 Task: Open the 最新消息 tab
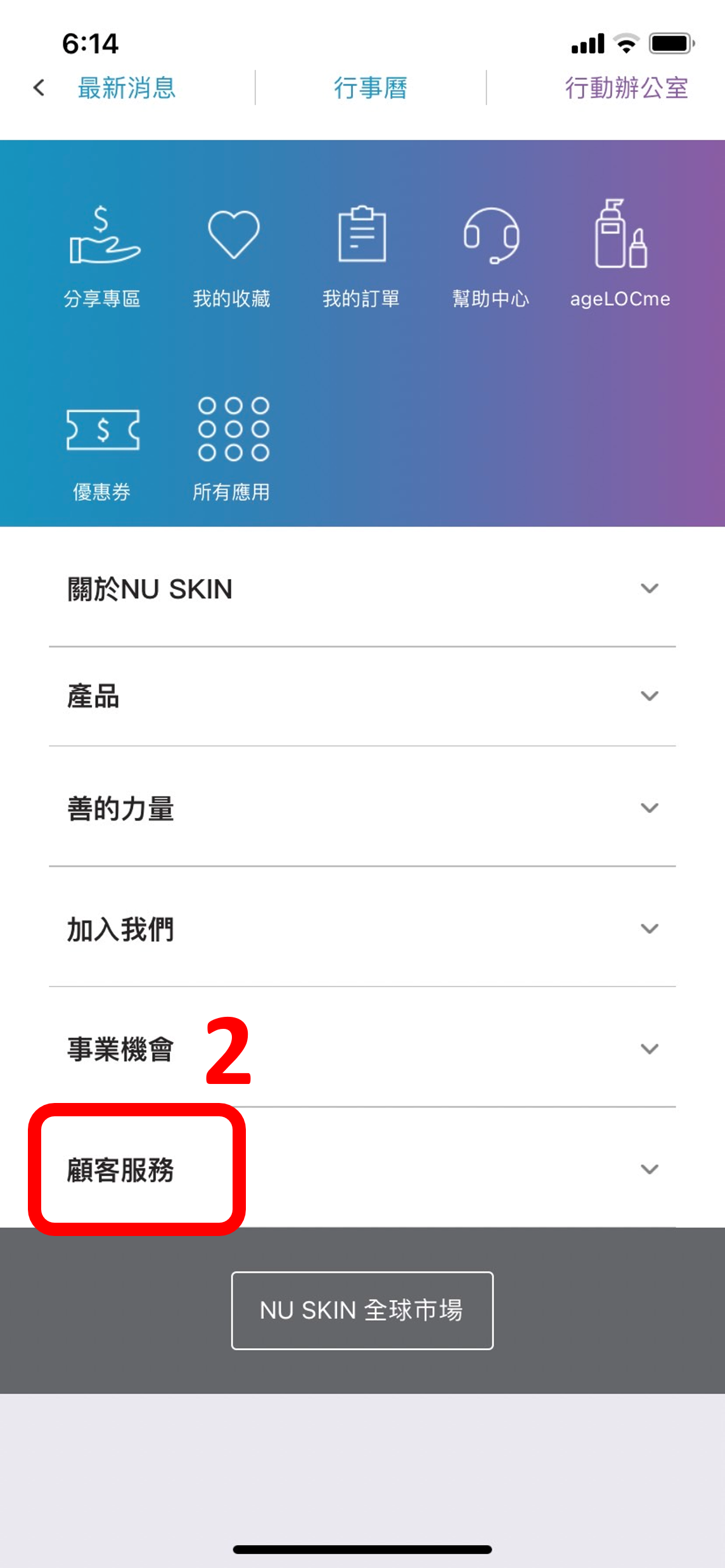pyautogui.click(x=127, y=87)
